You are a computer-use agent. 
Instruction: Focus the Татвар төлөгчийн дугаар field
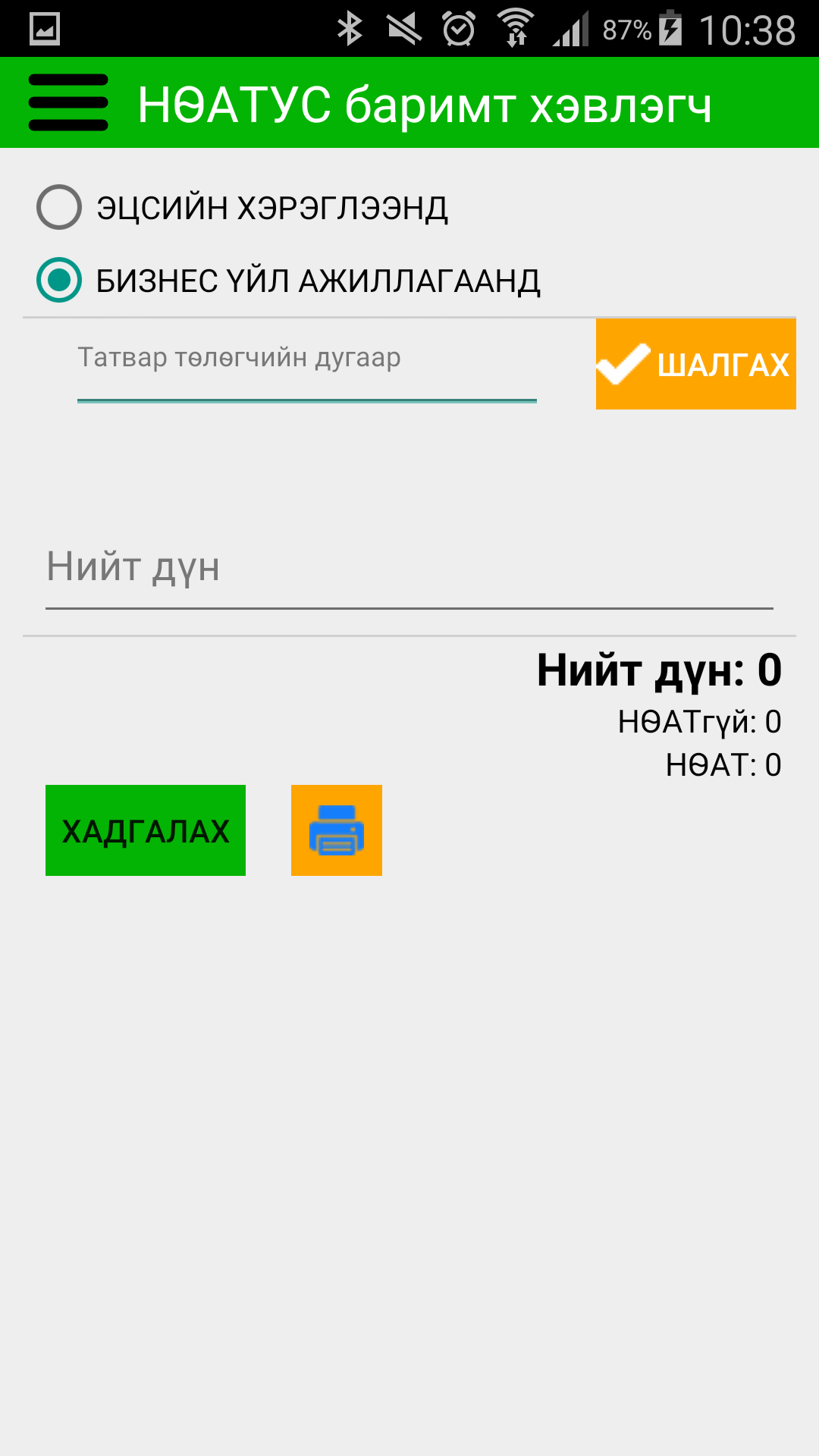pyautogui.click(x=306, y=364)
